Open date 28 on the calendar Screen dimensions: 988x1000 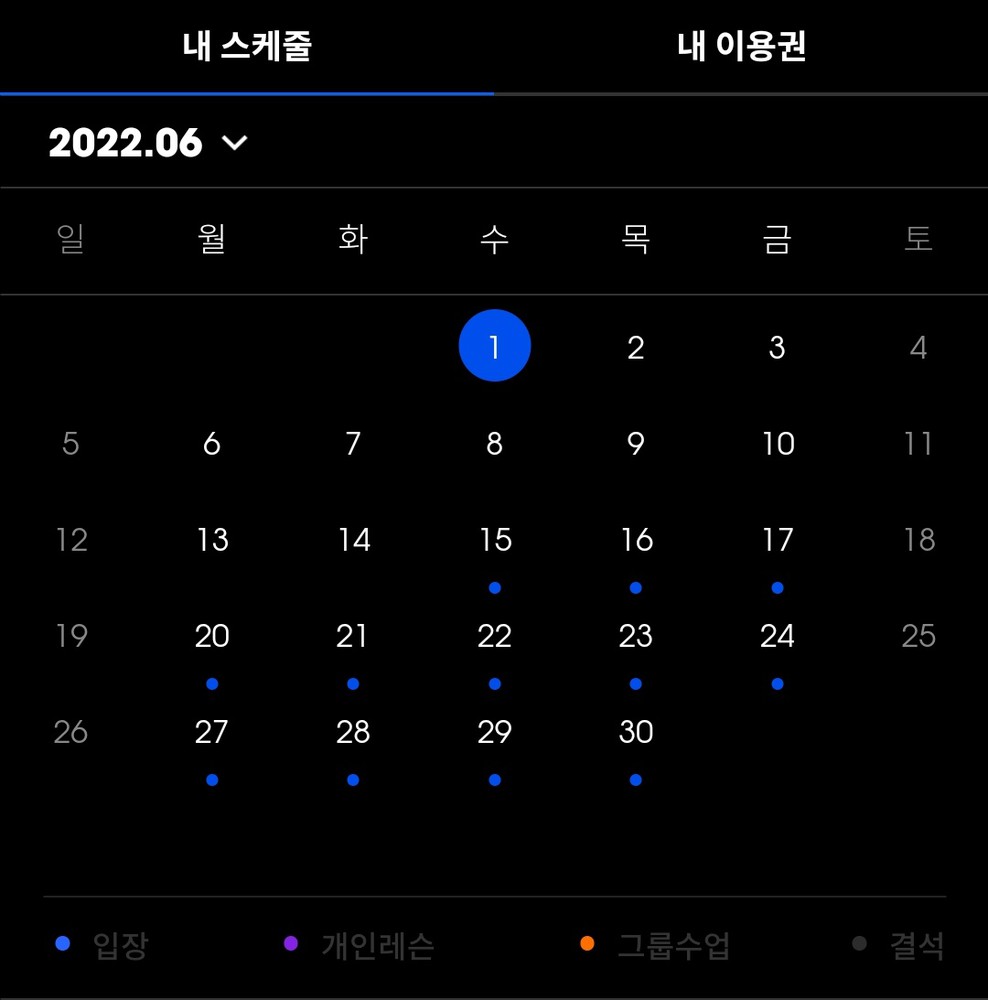pos(353,733)
